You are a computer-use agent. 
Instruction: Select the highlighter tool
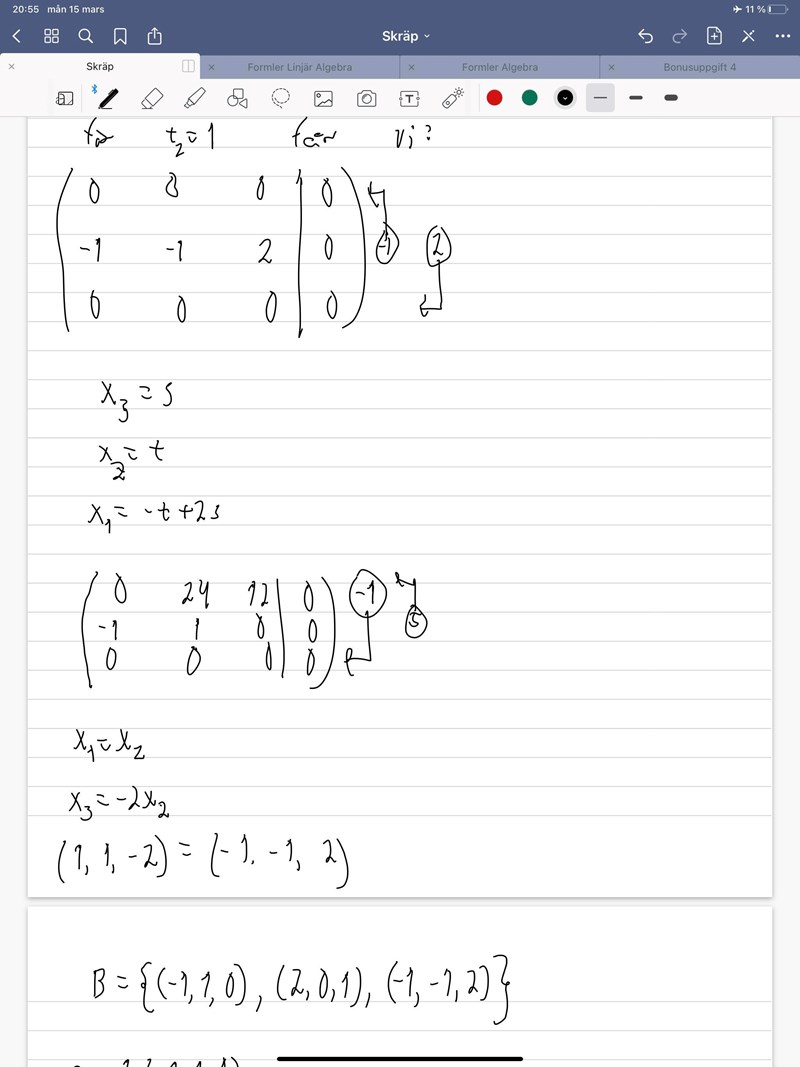[x=195, y=98]
